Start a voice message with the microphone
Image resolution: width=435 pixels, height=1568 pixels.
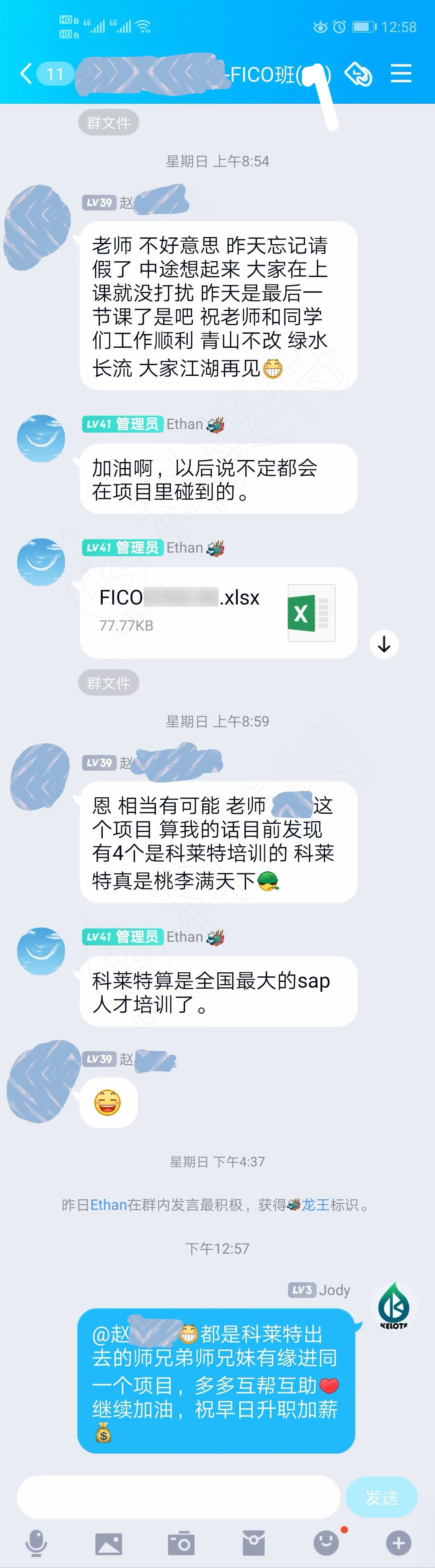pyautogui.click(x=36, y=1543)
